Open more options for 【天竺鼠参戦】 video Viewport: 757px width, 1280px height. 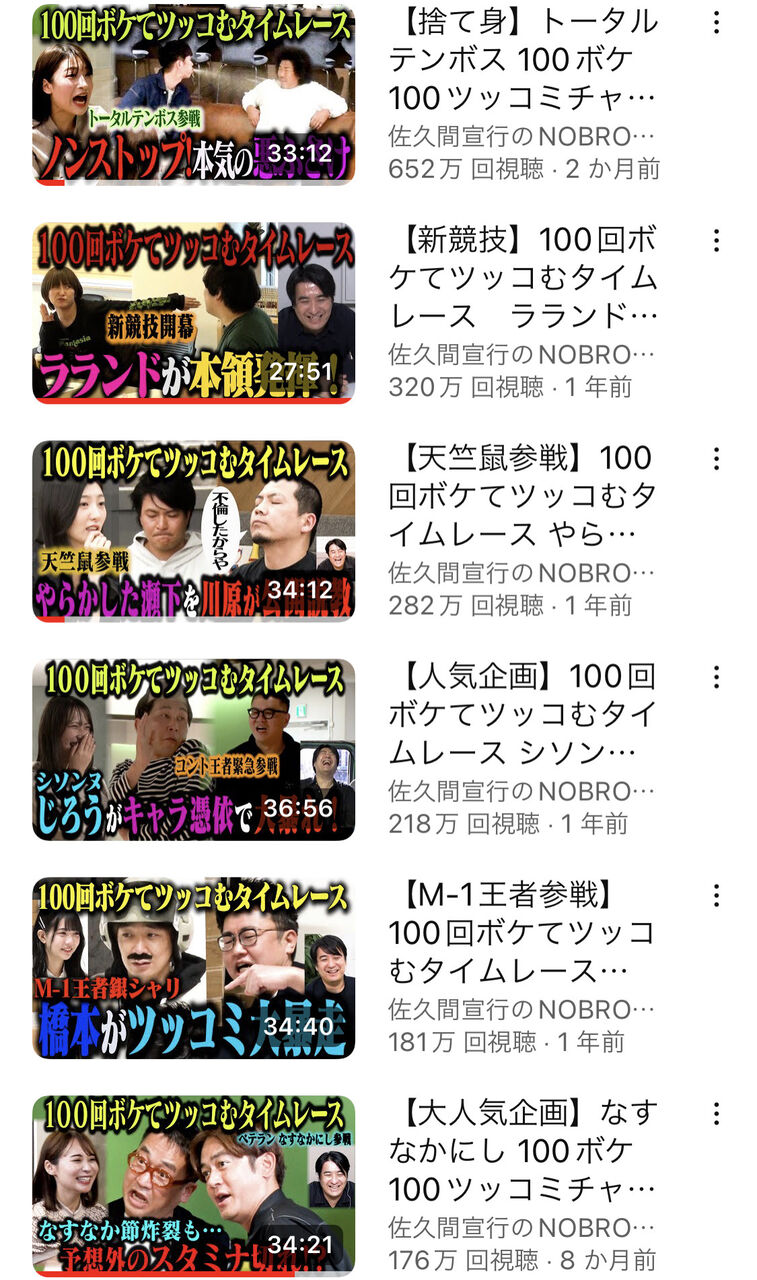click(716, 459)
